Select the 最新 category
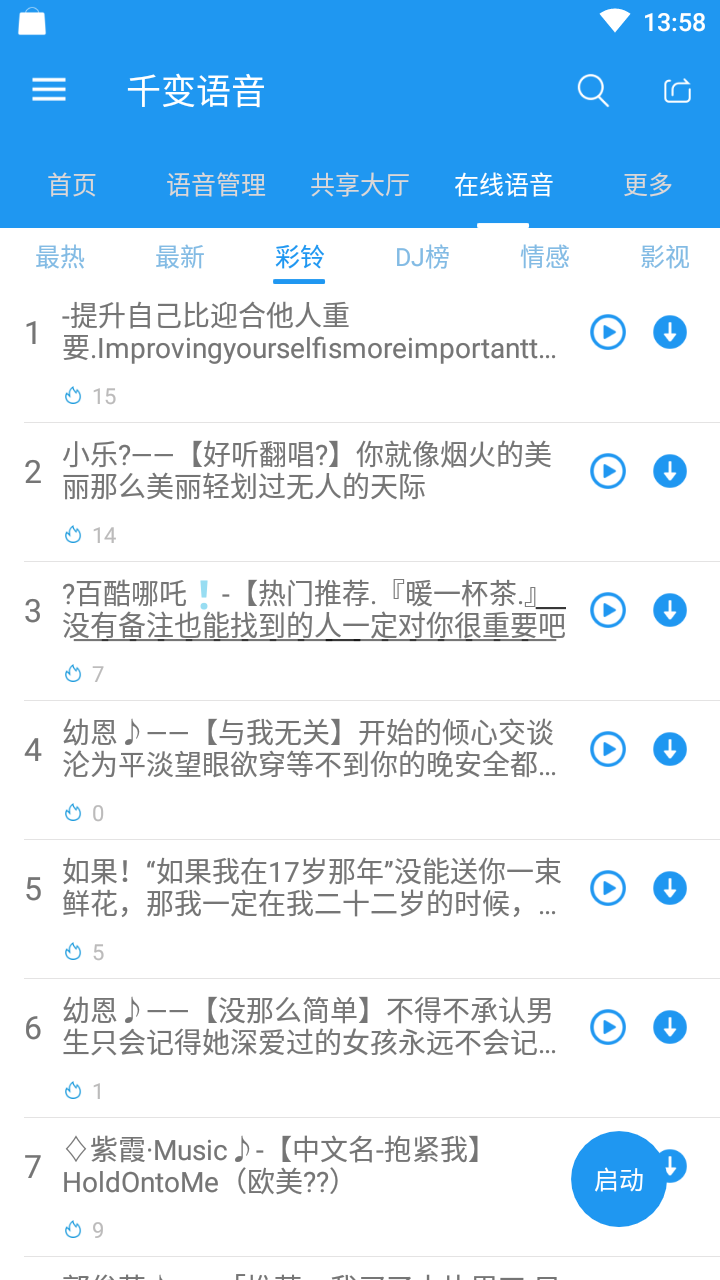The height and width of the screenshot is (1280, 720). [179, 257]
